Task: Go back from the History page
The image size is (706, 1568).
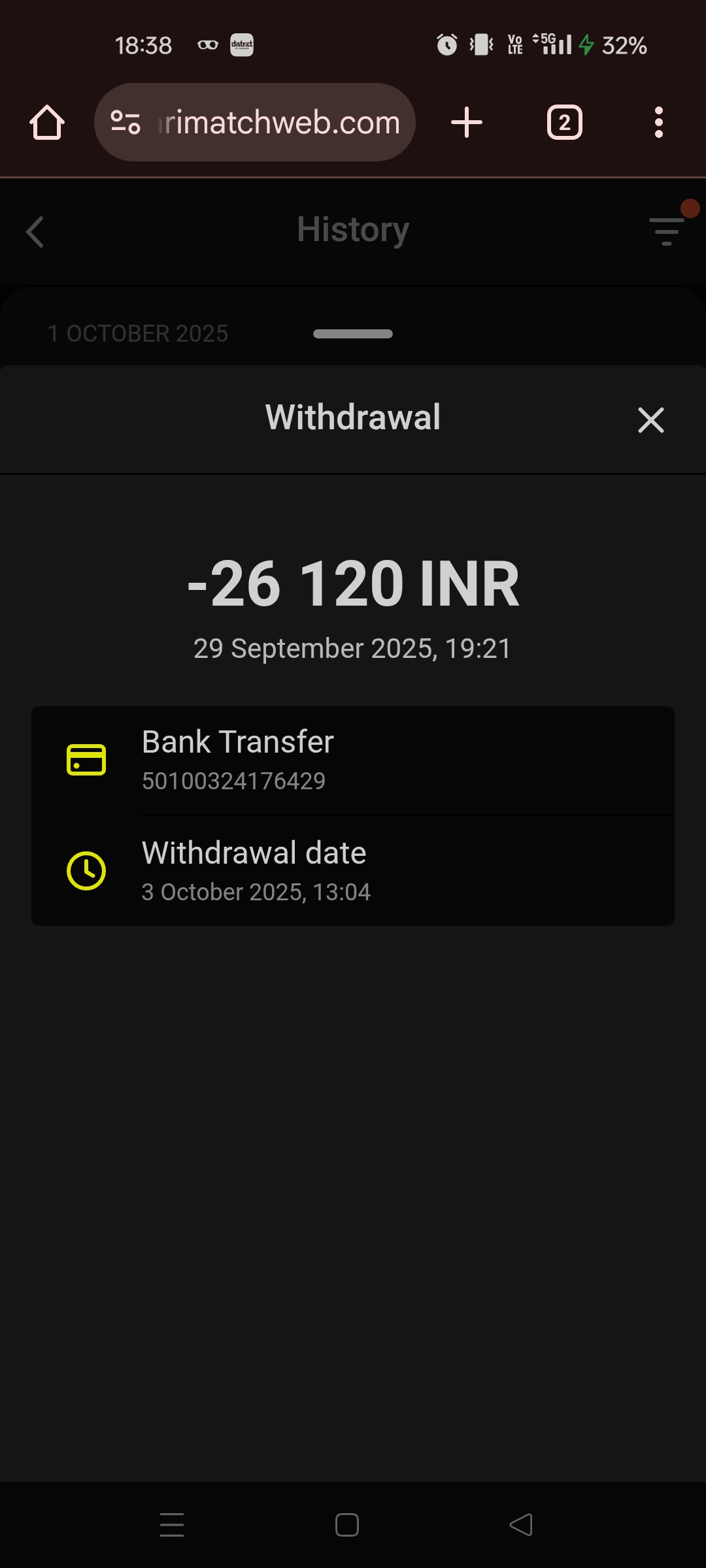Action: click(x=35, y=232)
